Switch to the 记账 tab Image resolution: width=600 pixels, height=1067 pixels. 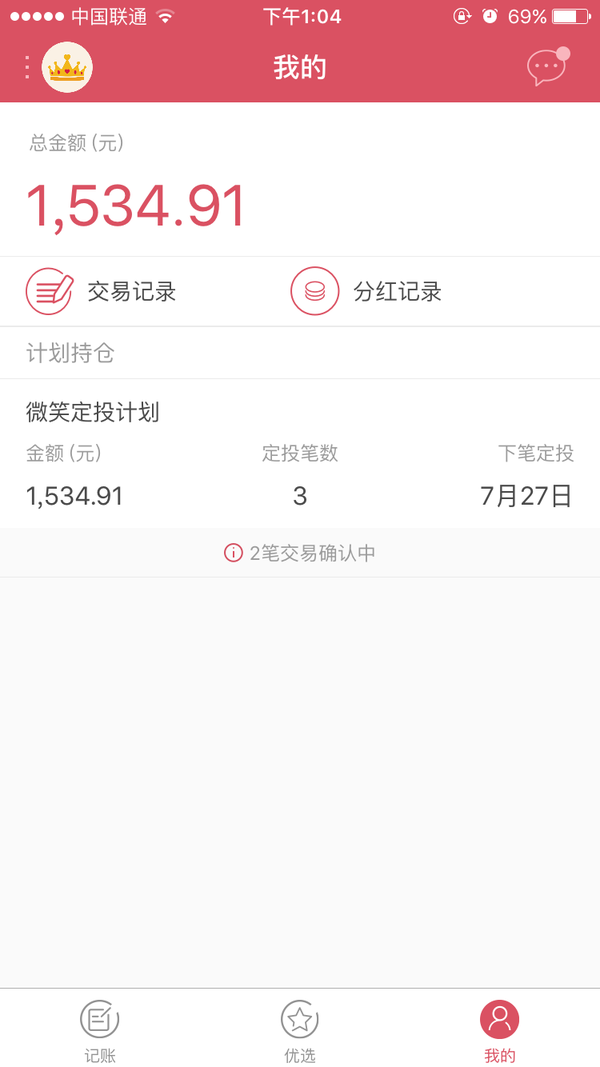[x=100, y=1029]
